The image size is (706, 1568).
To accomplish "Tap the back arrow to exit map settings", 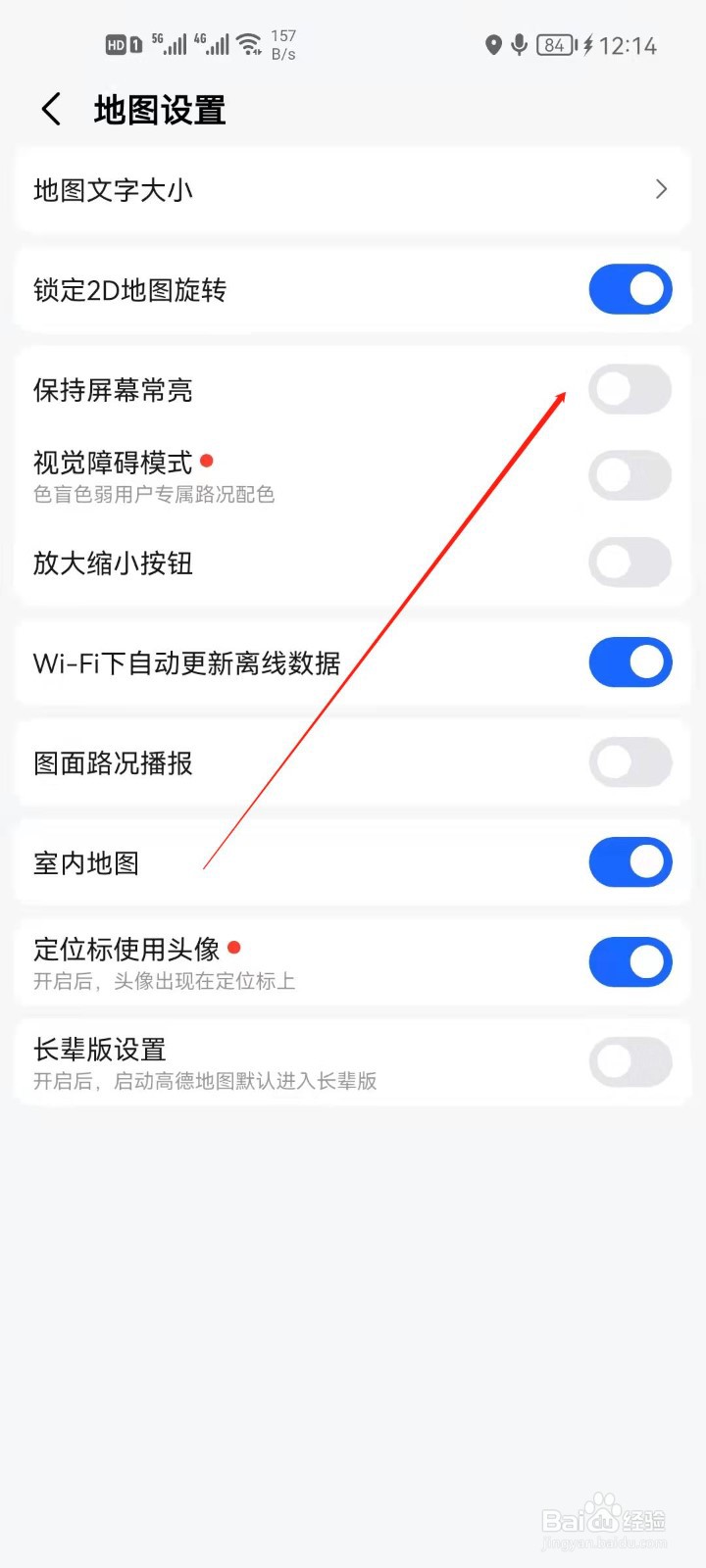I will pos(51,110).
